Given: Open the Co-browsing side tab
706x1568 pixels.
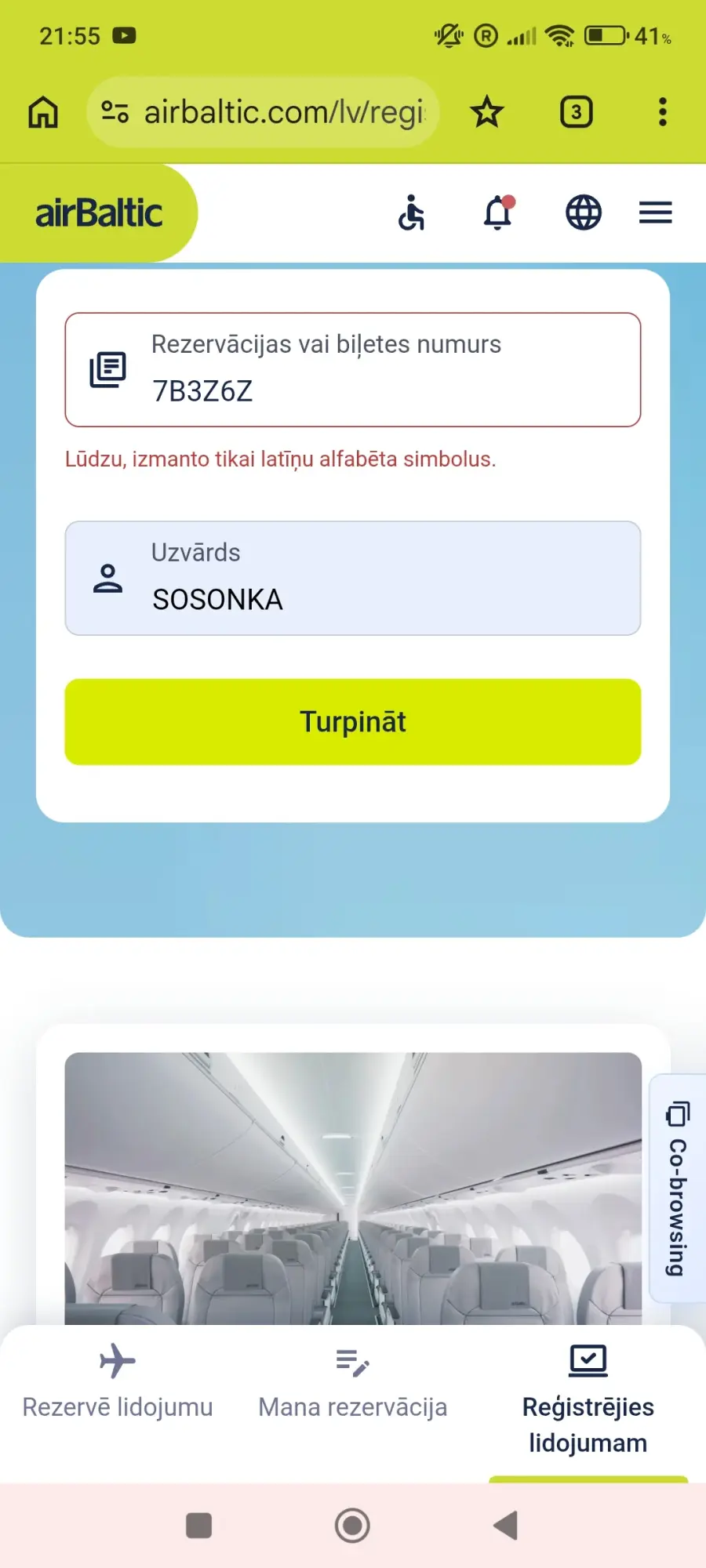Looking at the screenshot, I should click(x=678, y=1188).
